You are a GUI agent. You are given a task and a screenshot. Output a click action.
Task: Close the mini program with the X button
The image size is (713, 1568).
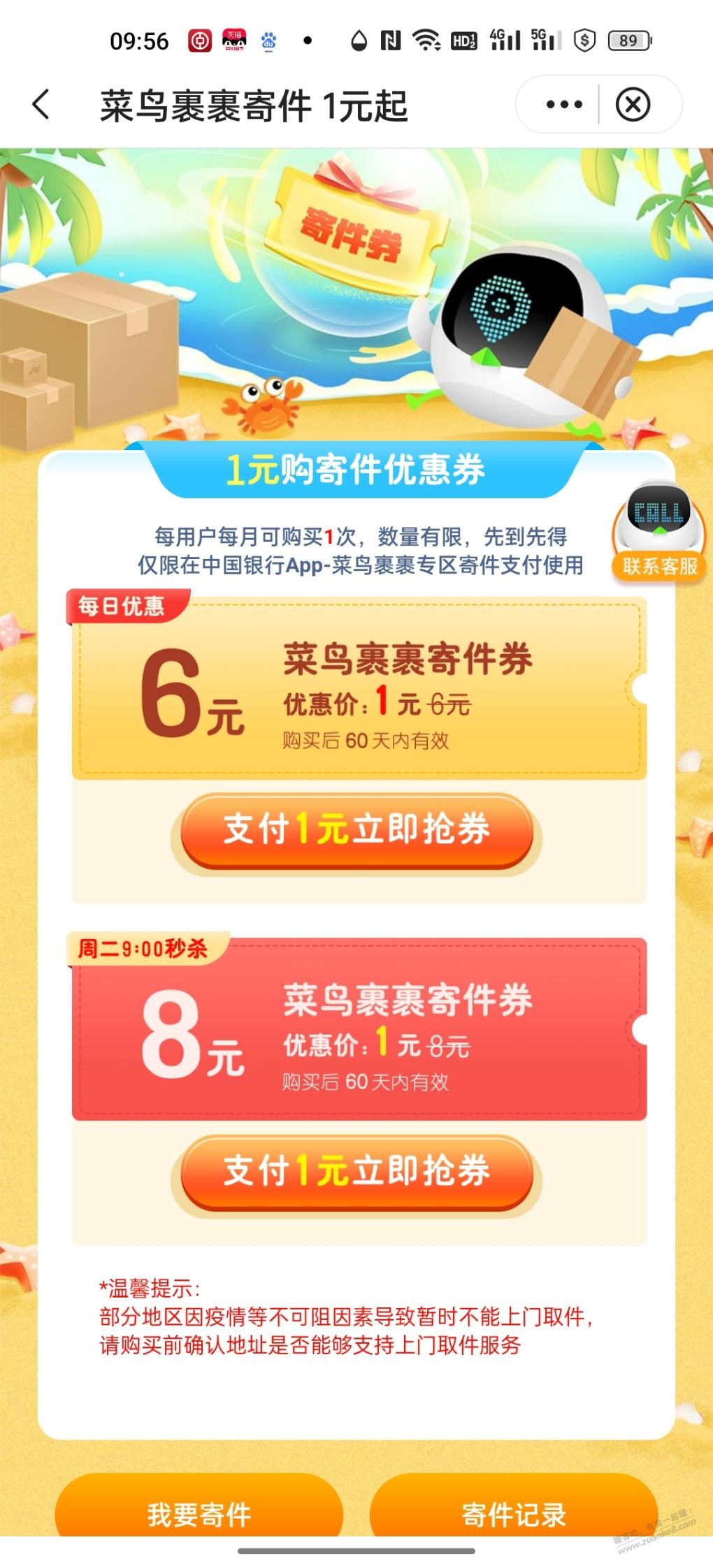(633, 105)
